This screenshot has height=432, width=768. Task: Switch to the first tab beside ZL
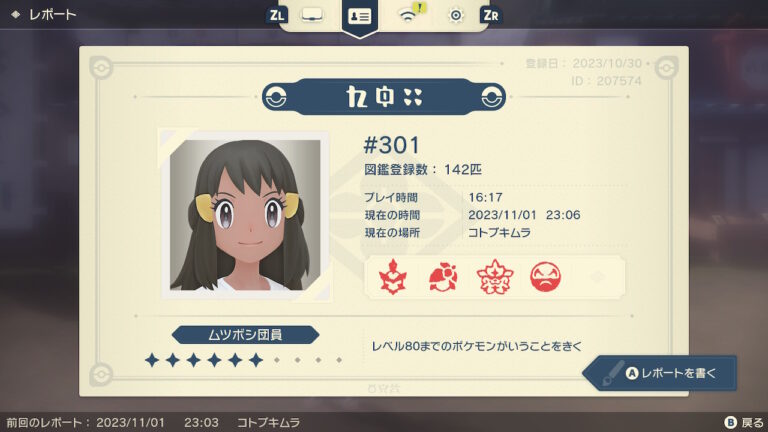(310, 15)
